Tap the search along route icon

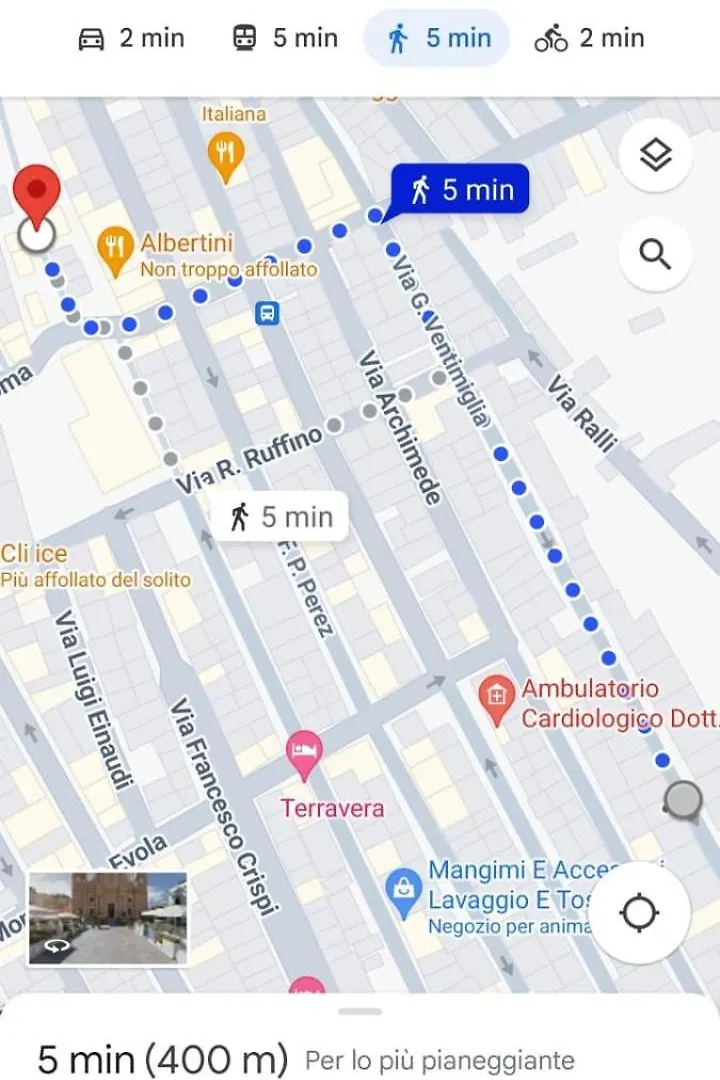[655, 255]
